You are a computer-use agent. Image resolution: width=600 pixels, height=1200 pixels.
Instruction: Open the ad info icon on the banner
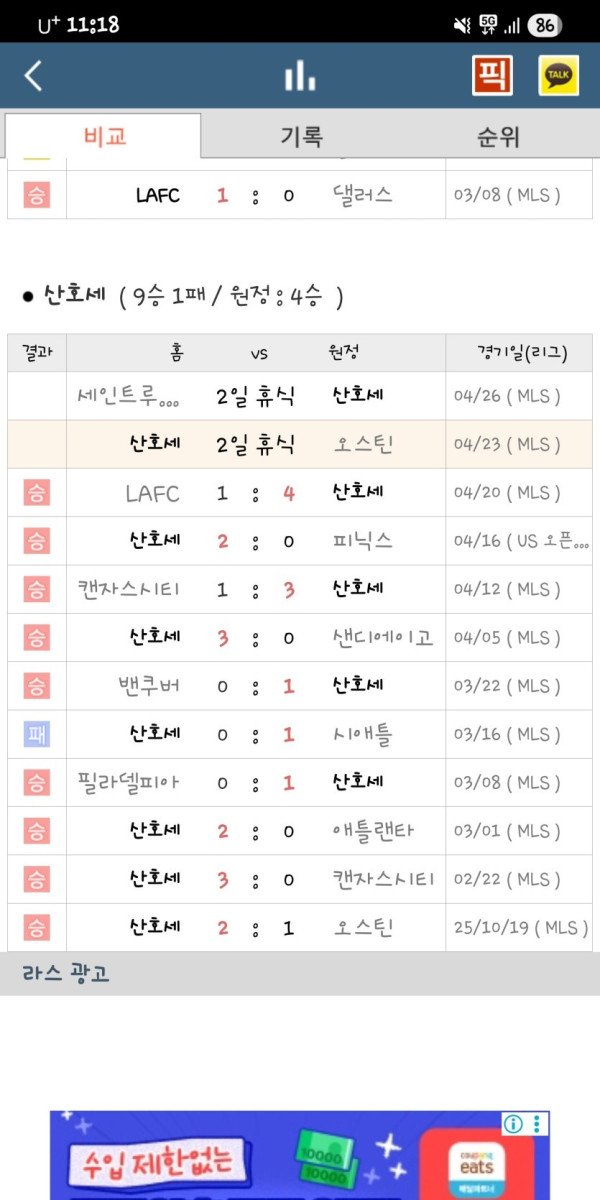point(513,1124)
